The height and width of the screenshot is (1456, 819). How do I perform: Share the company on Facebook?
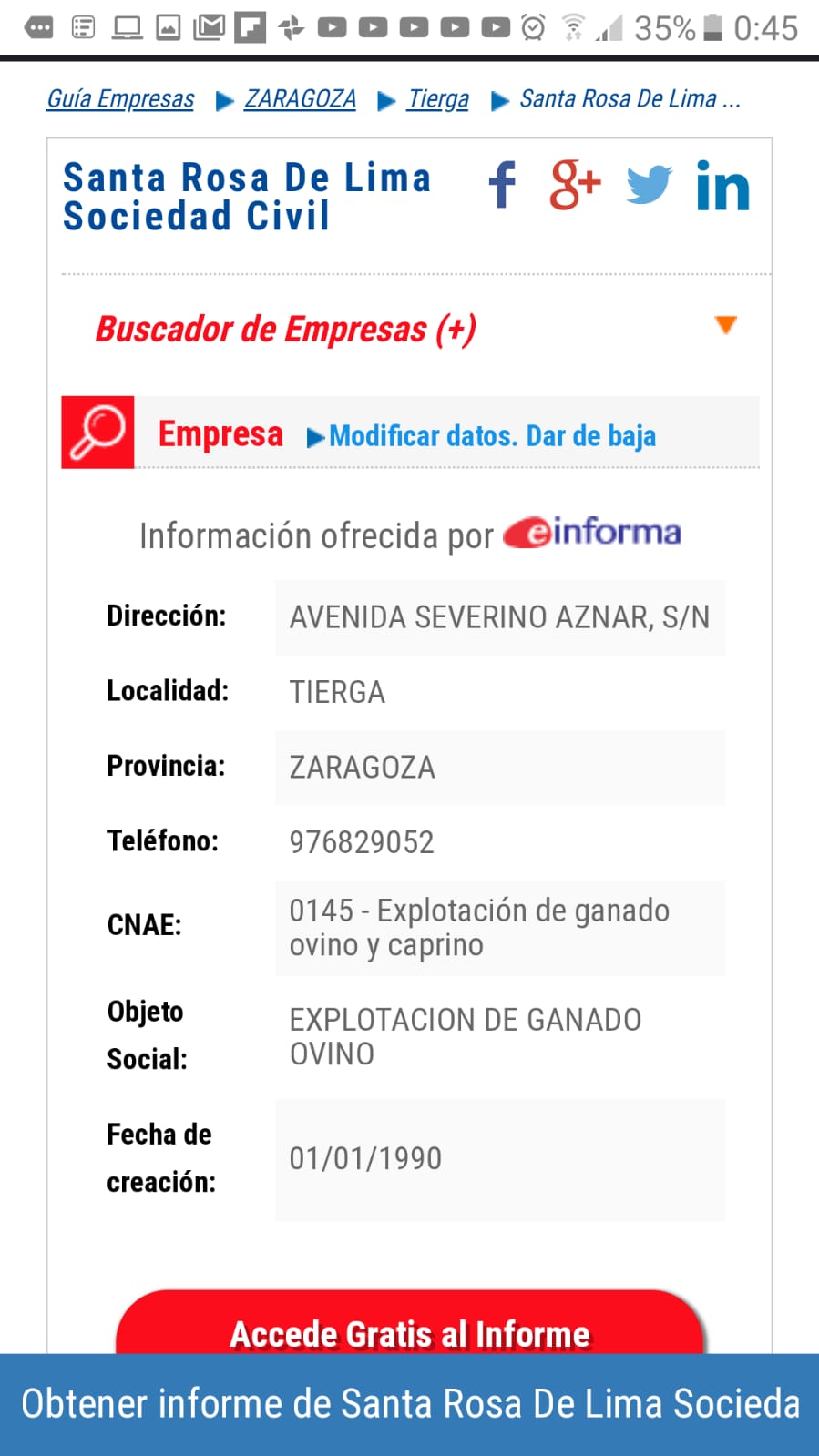point(502,185)
